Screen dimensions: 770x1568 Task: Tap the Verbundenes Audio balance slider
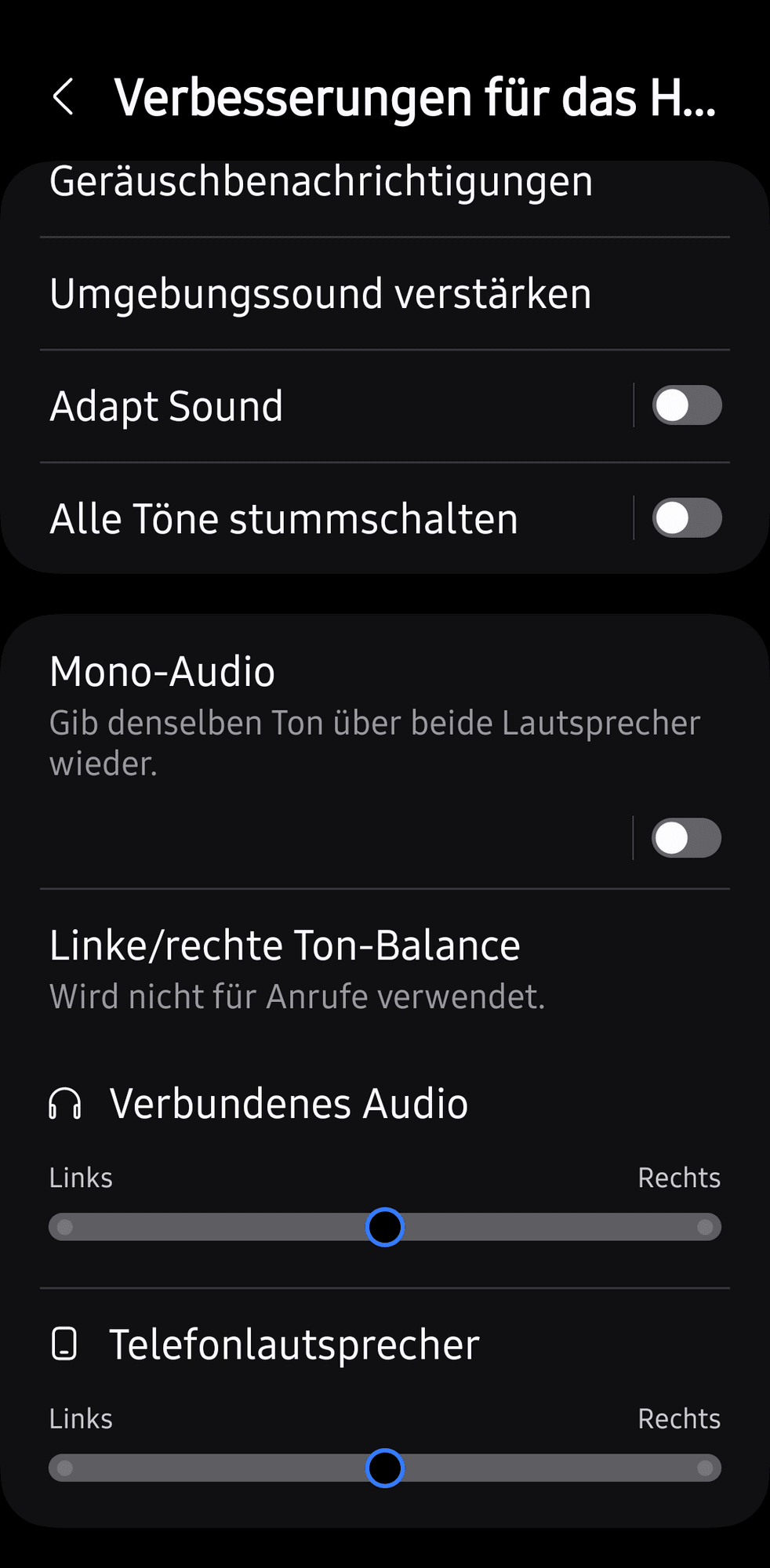tap(385, 1227)
